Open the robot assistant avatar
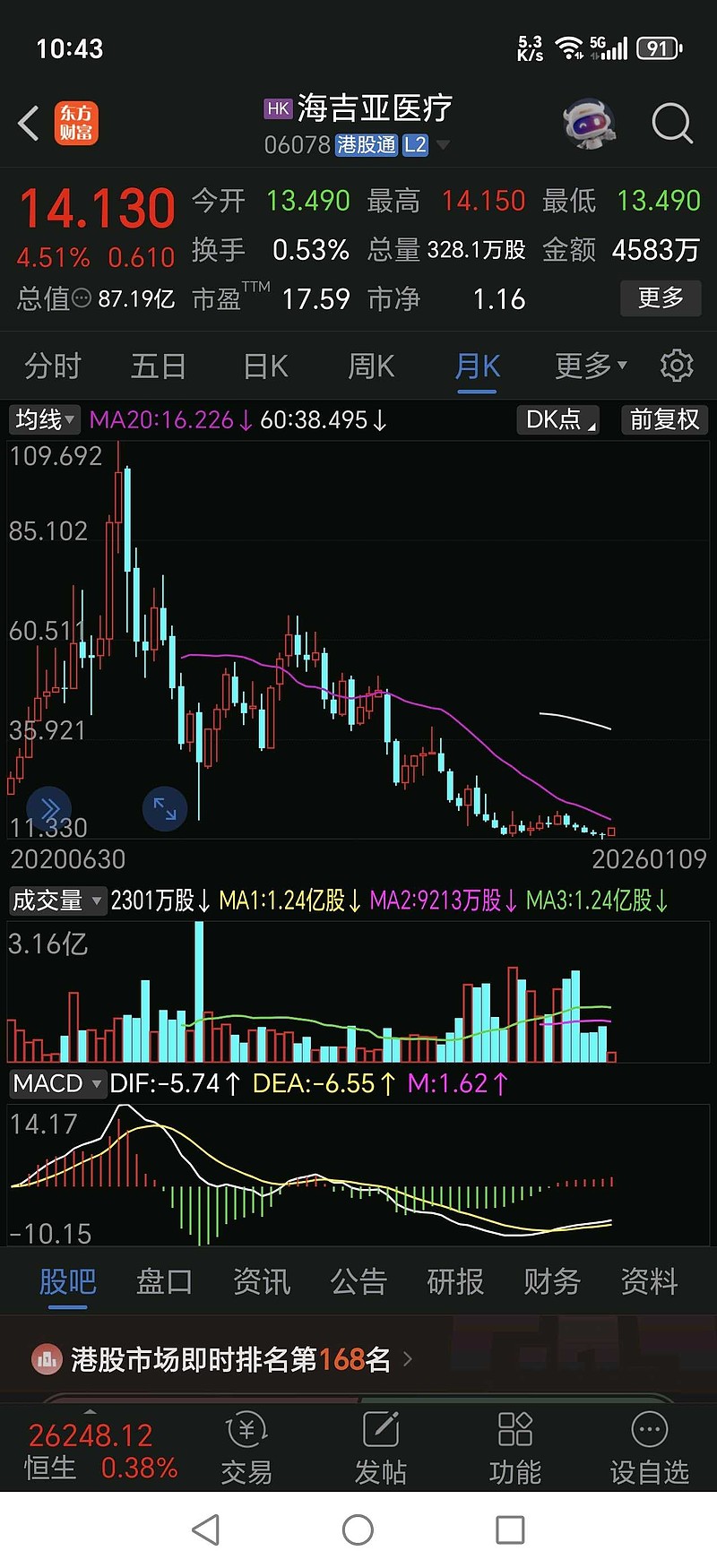Screen dimensions: 717x1568 tap(589, 124)
